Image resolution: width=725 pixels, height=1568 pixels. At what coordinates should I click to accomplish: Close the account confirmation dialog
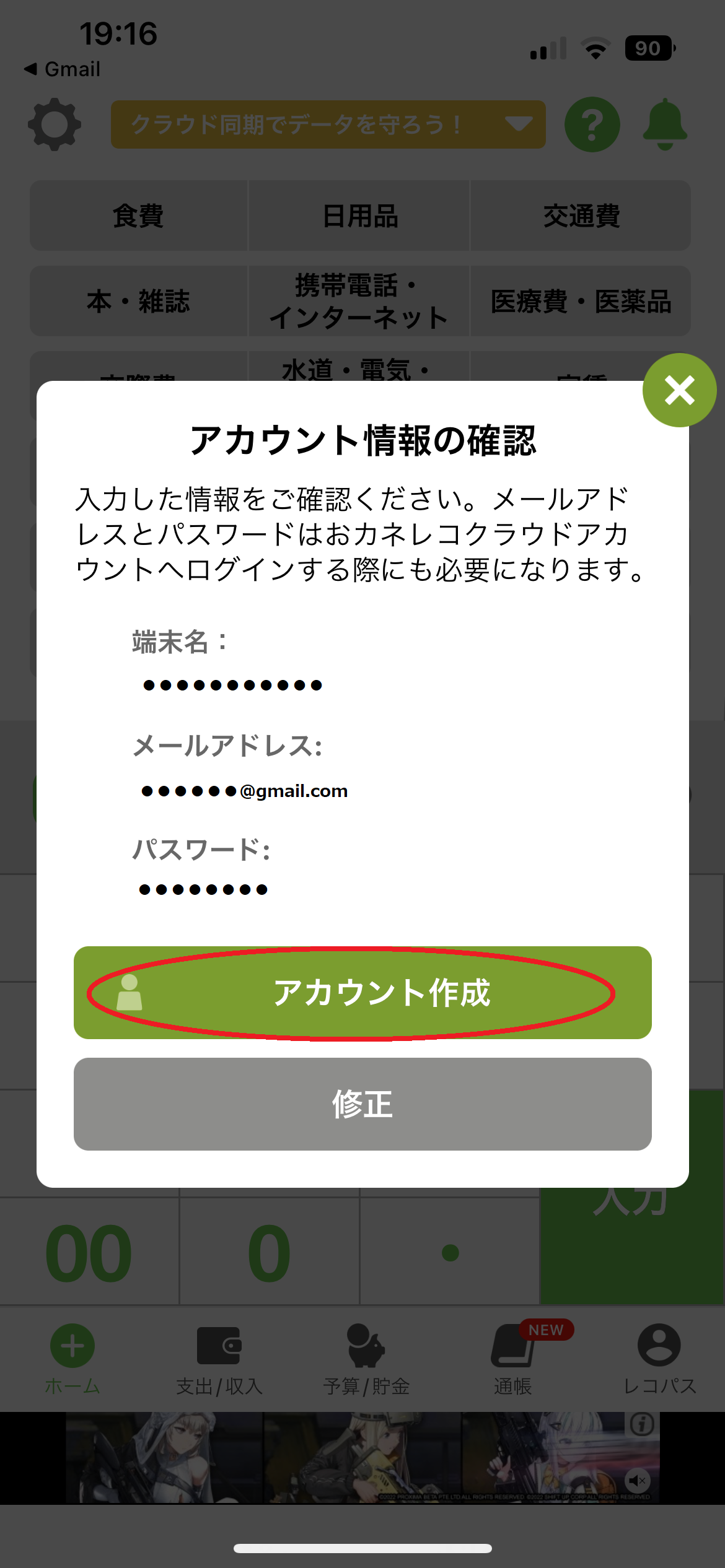click(x=679, y=391)
